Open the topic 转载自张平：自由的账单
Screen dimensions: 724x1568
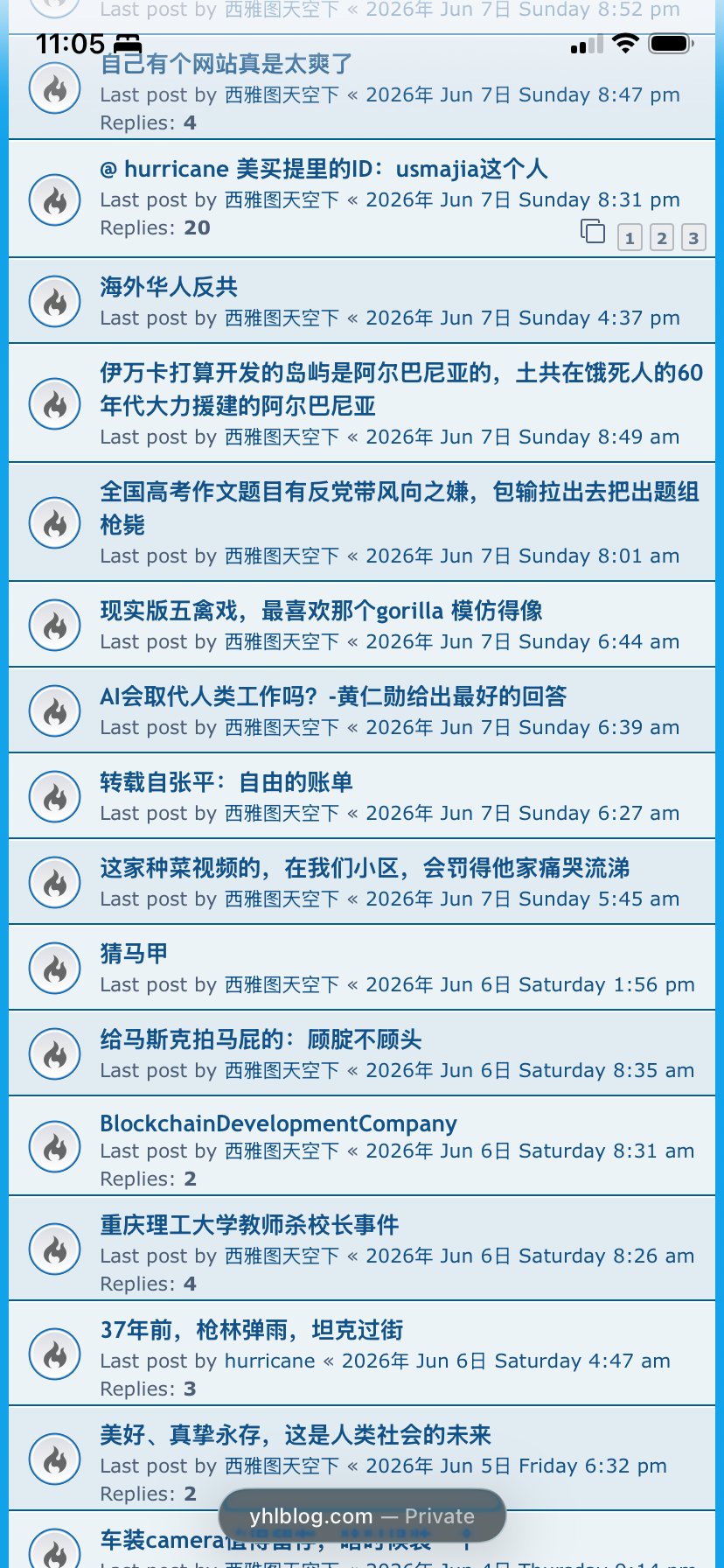tap(226, 782)
